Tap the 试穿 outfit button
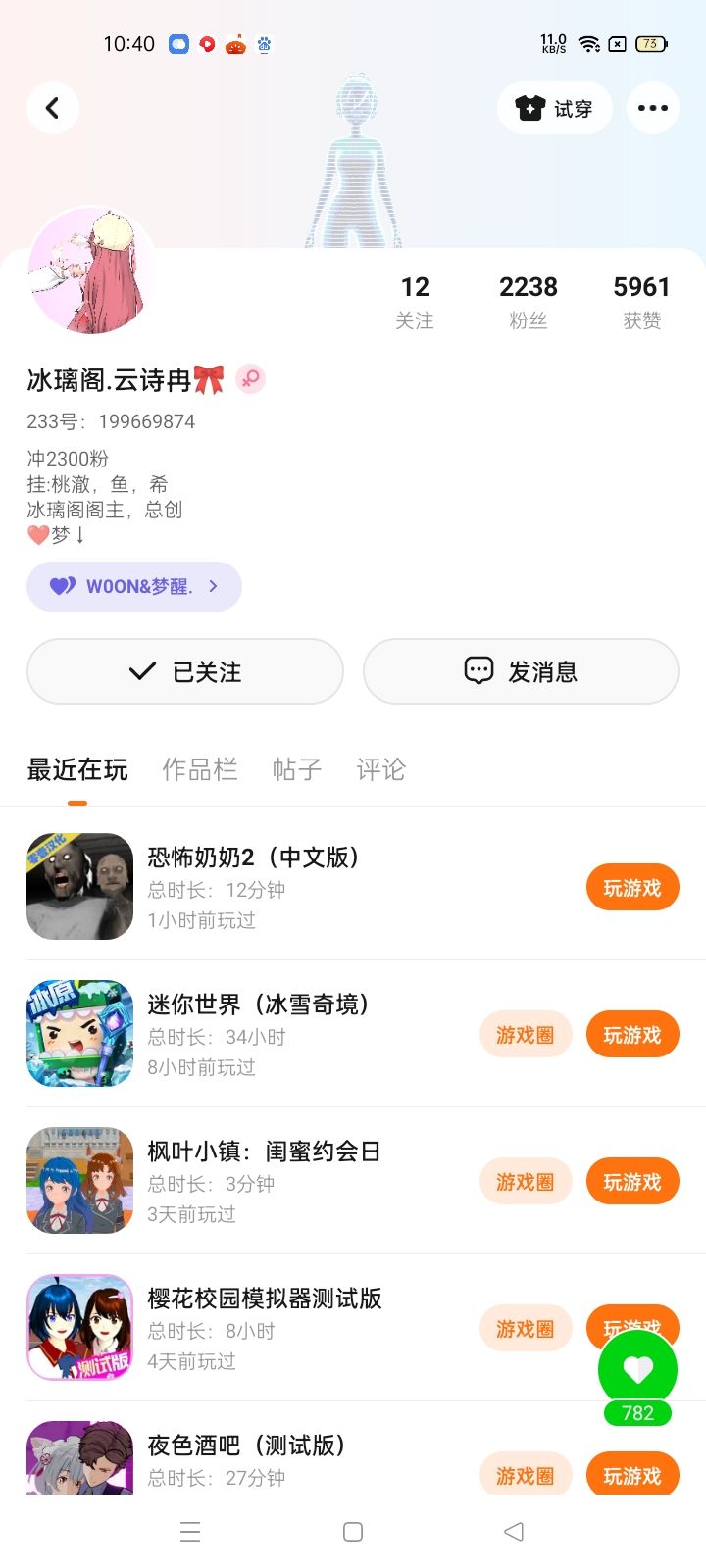The width and height of the screenshot is (706, 1568). [x=555, y=108]
